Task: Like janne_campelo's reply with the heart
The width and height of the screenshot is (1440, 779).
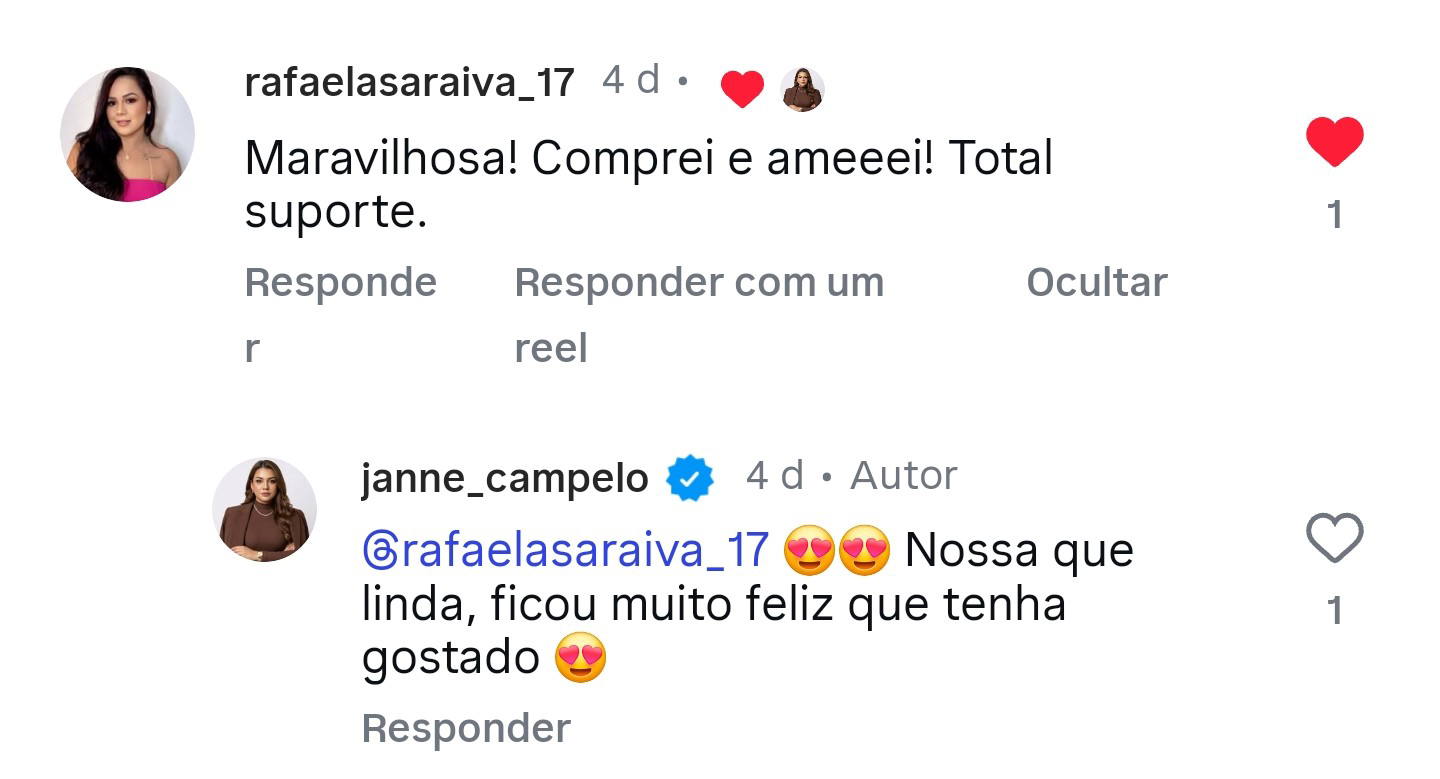Action: pos(1335,538)
